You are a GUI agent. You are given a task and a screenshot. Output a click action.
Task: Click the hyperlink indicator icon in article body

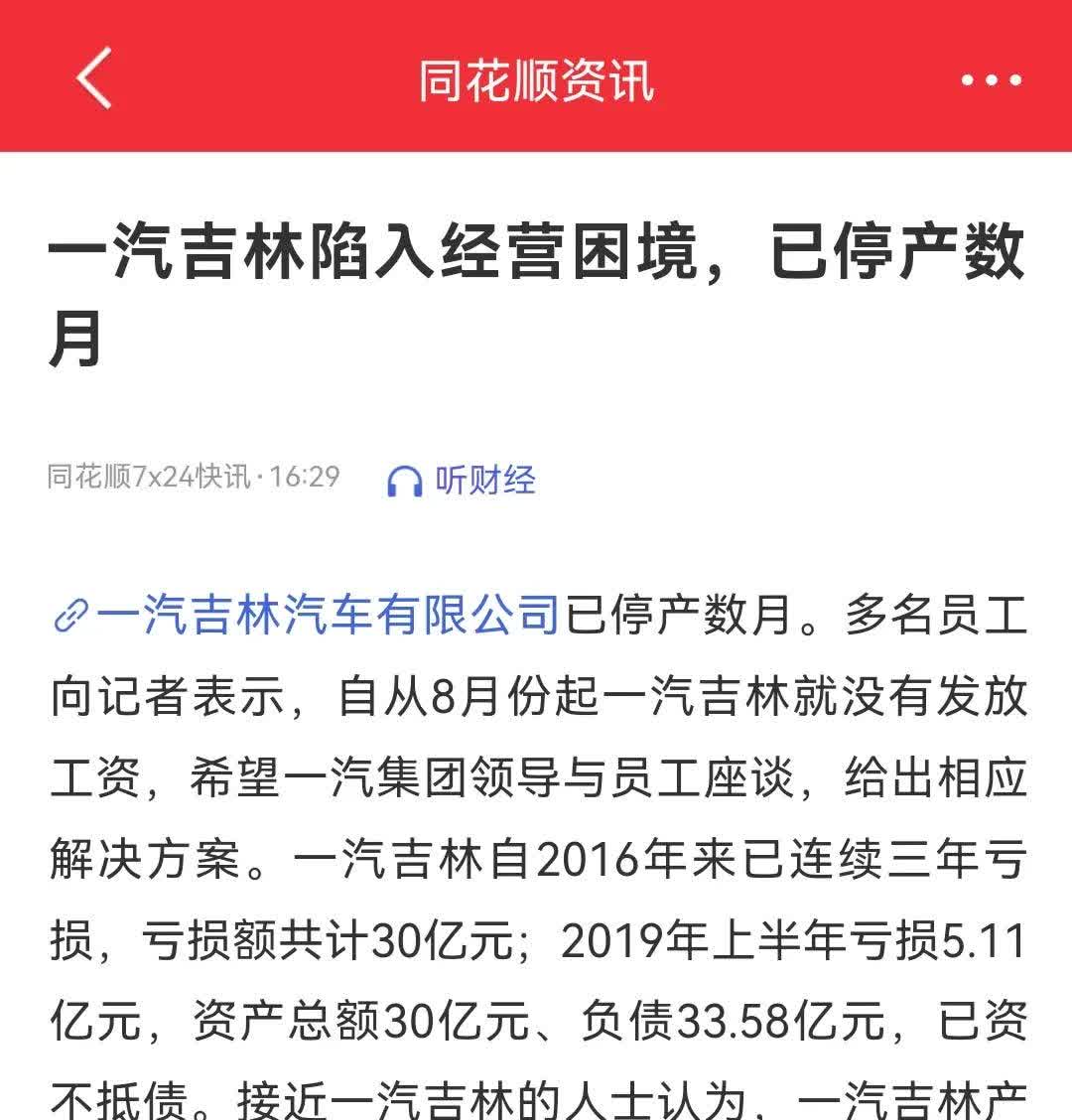(x=69, y=616)
